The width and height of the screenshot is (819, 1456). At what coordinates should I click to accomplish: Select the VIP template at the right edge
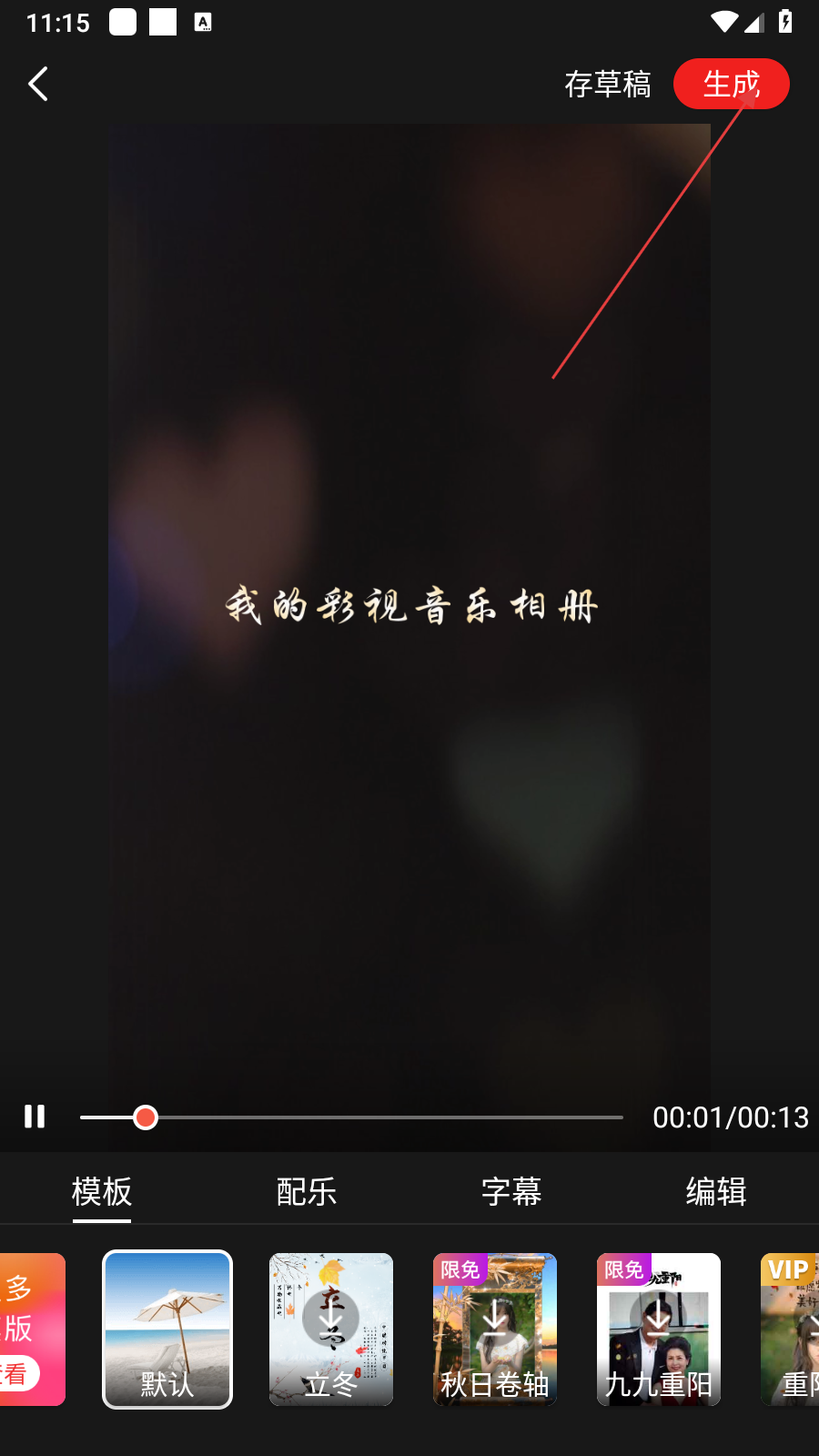pyautogui.click(x=790, y=1329)
